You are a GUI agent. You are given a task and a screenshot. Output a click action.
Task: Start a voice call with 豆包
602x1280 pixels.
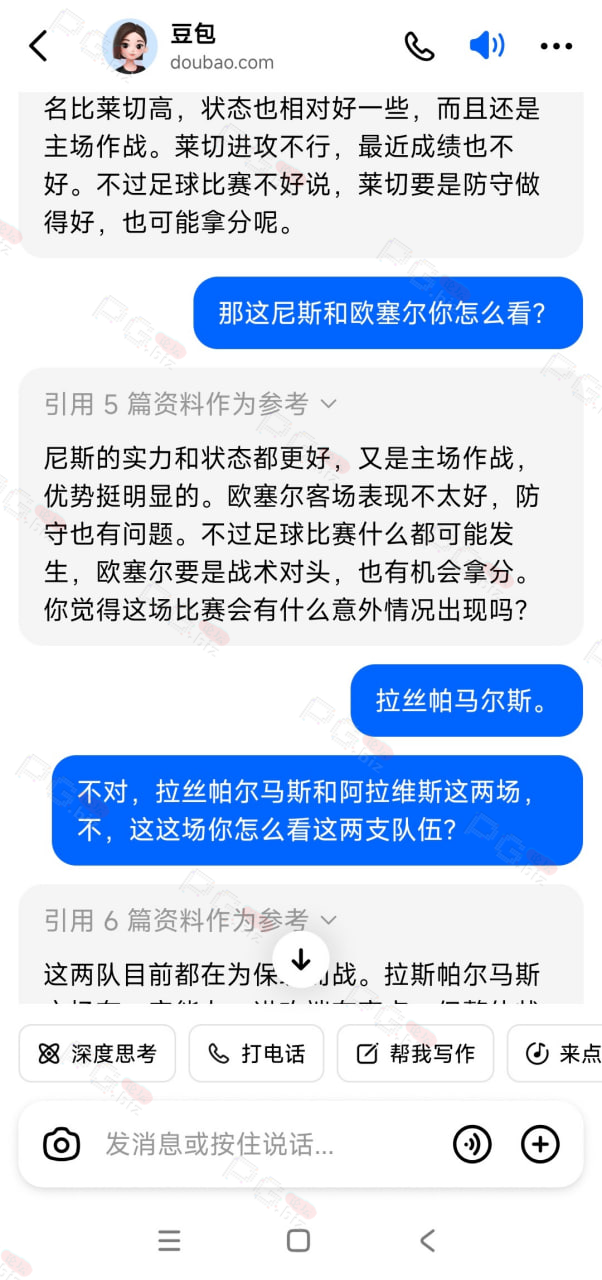(x=419, y=46)
